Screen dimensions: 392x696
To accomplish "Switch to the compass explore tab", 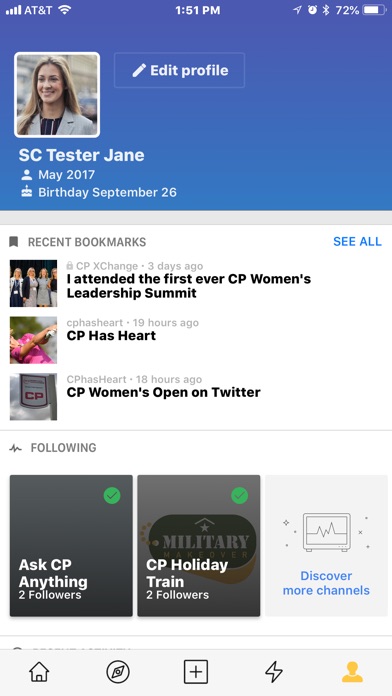I will click(x=118, y=672).
